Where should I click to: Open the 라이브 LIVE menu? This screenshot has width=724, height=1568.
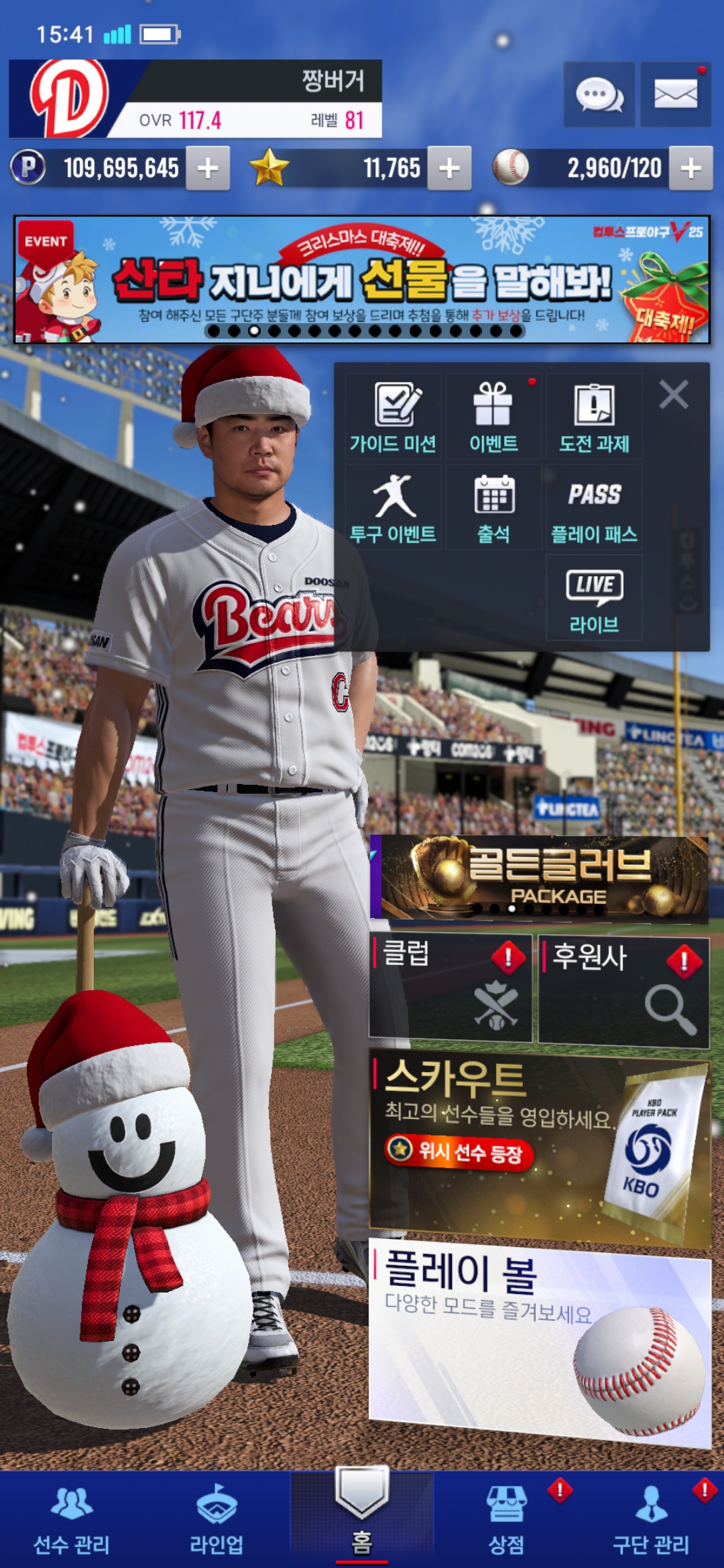tap(594, 598)
